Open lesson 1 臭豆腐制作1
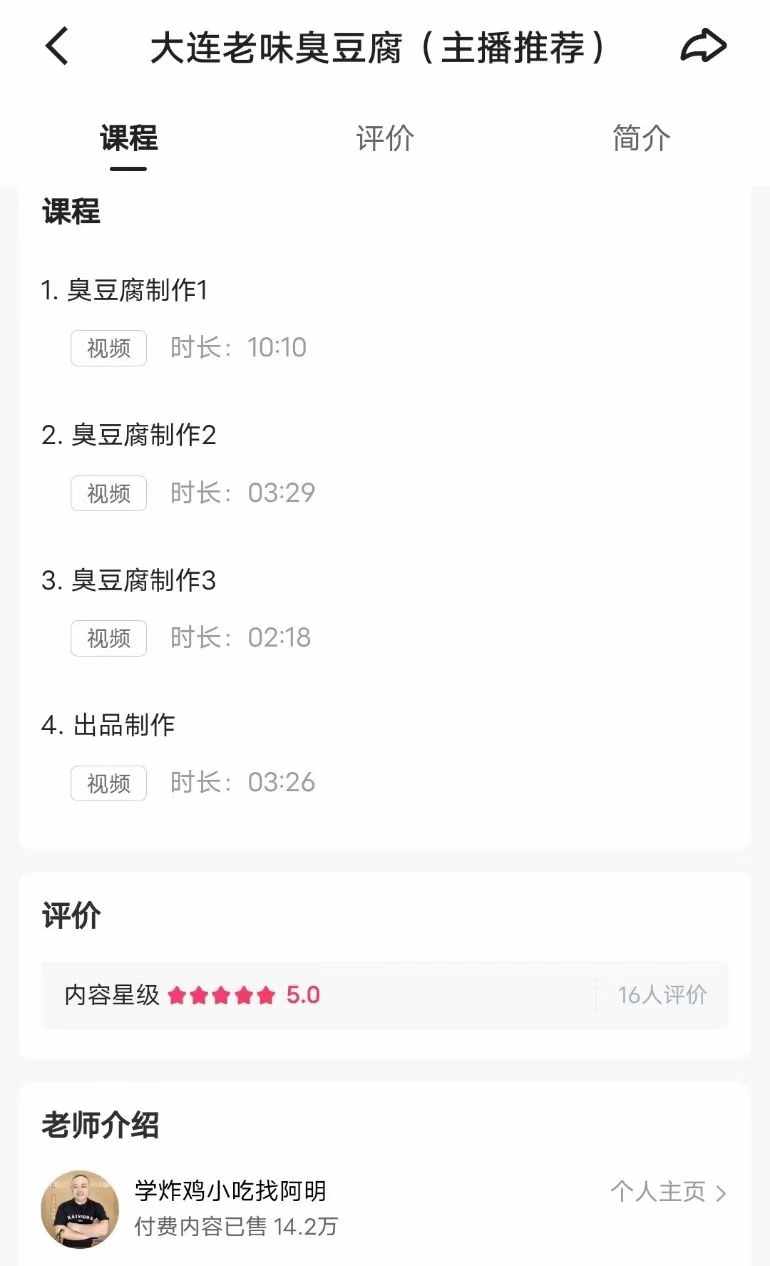This screenshot has width=770, height=1266. (x=134, y=290)
